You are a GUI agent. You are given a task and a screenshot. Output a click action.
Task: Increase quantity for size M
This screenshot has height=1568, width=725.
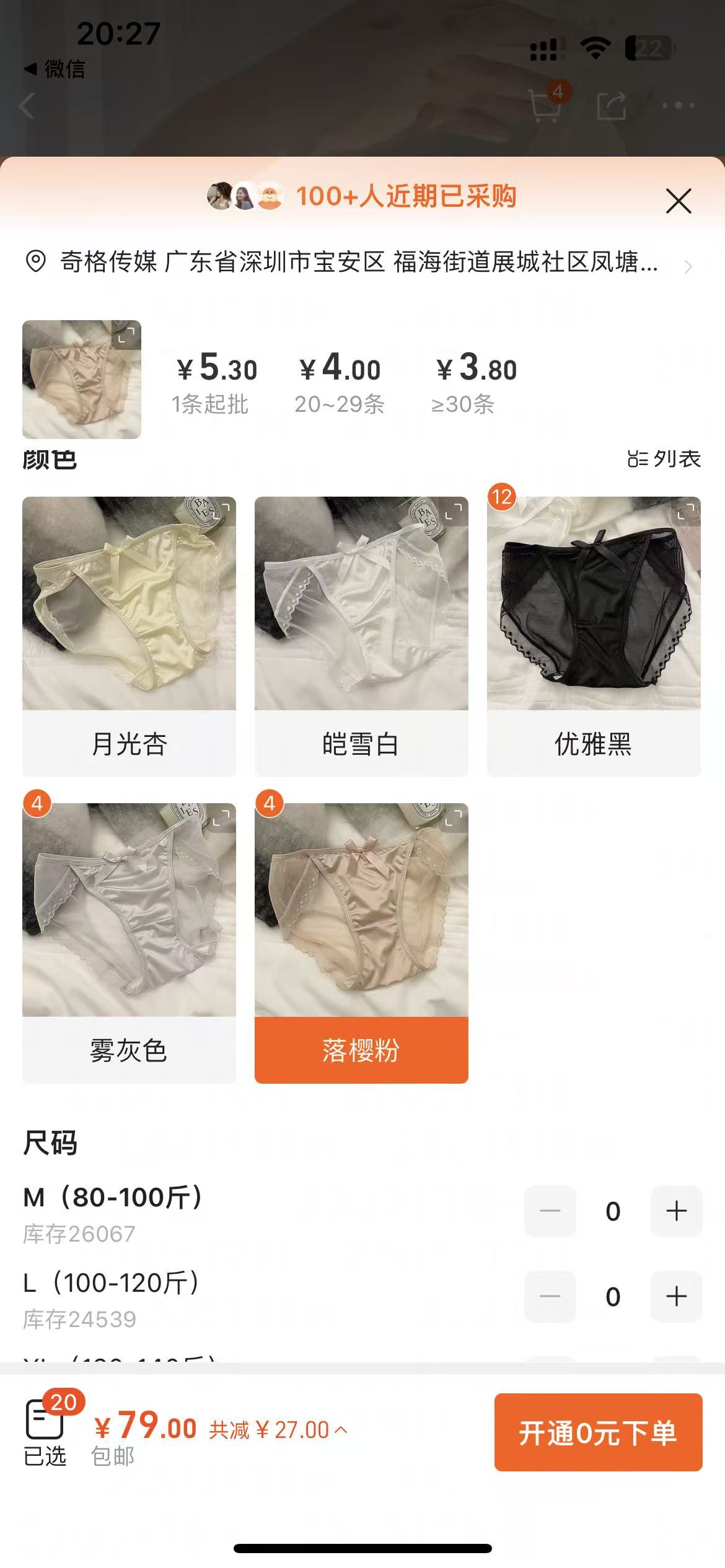pos(676,1211)
